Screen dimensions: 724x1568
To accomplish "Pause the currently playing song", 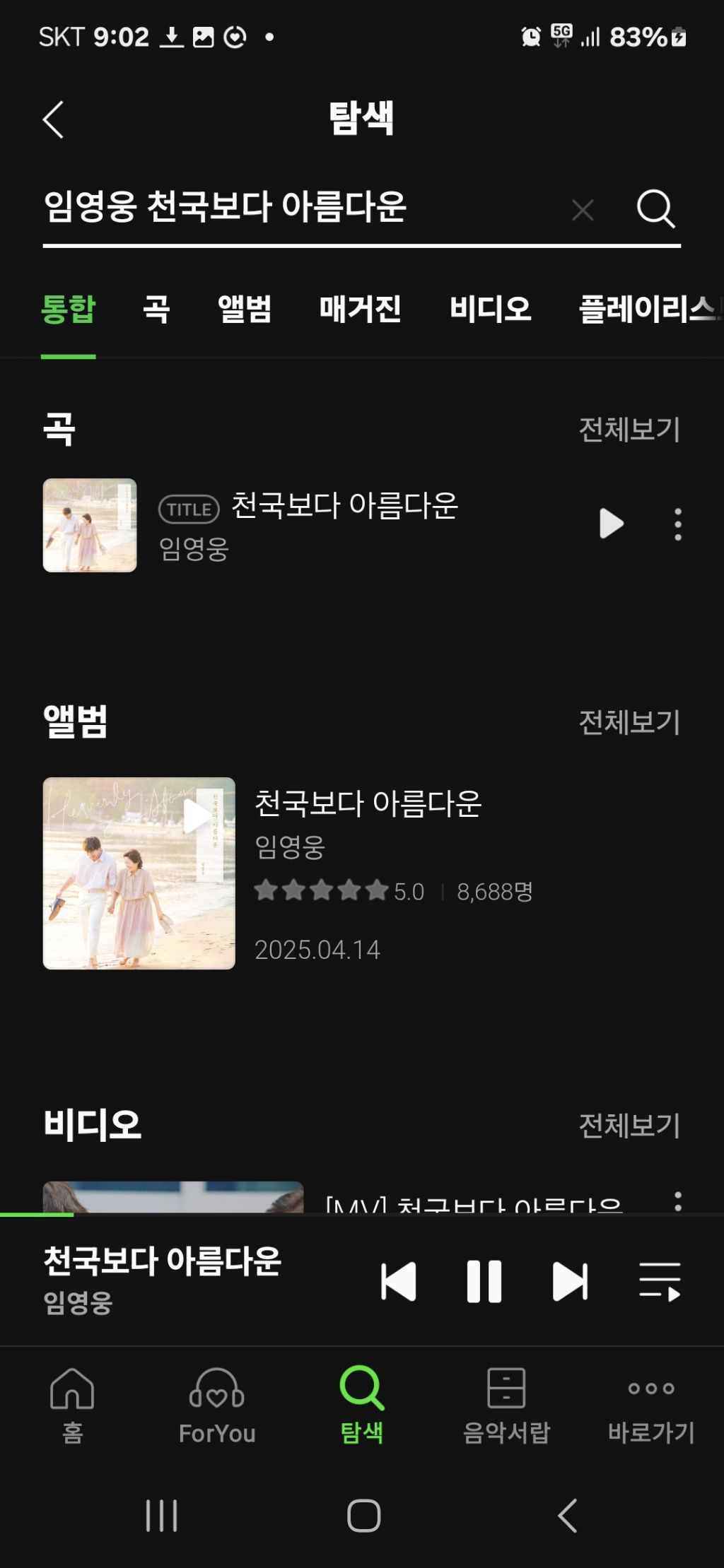I will tap(484, 1281).
